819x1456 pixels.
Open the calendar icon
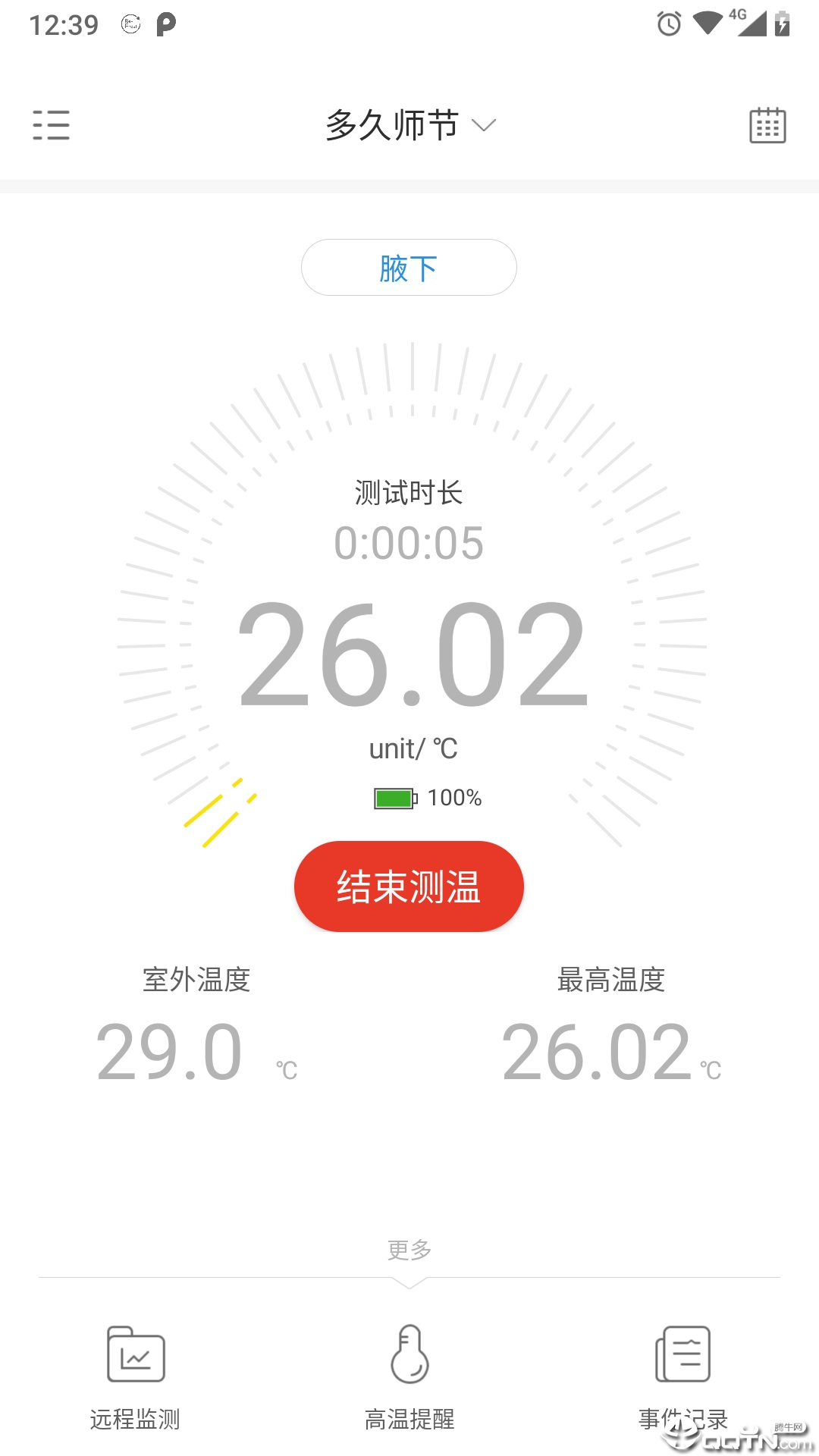coord(767,125)
